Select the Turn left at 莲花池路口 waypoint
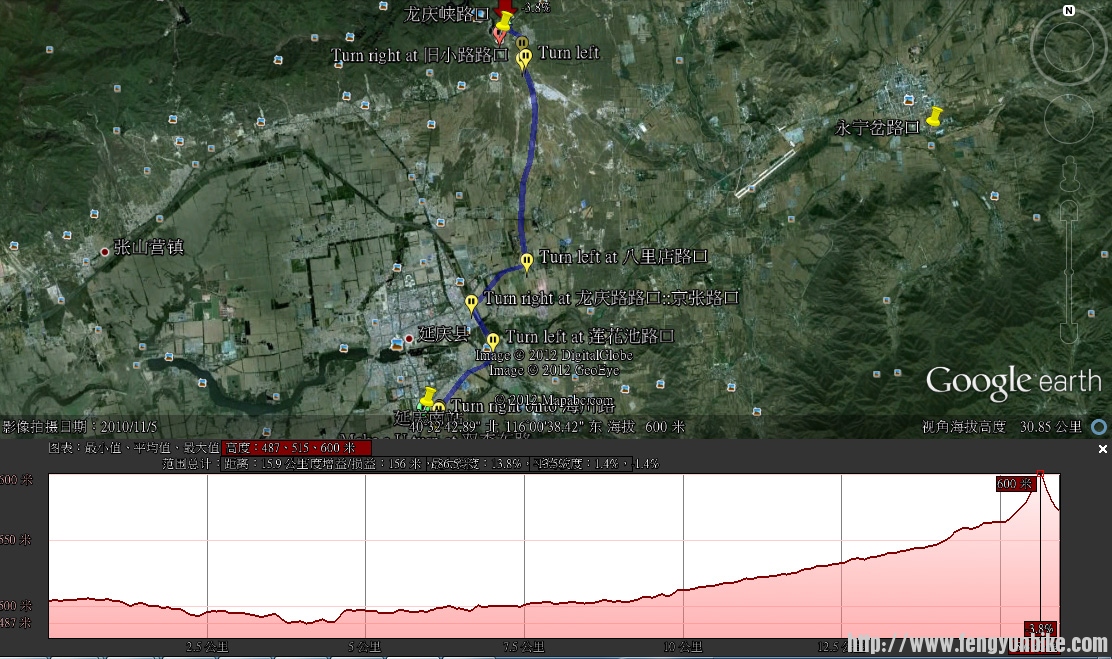The image size is (1112, 659). [493, 341]
